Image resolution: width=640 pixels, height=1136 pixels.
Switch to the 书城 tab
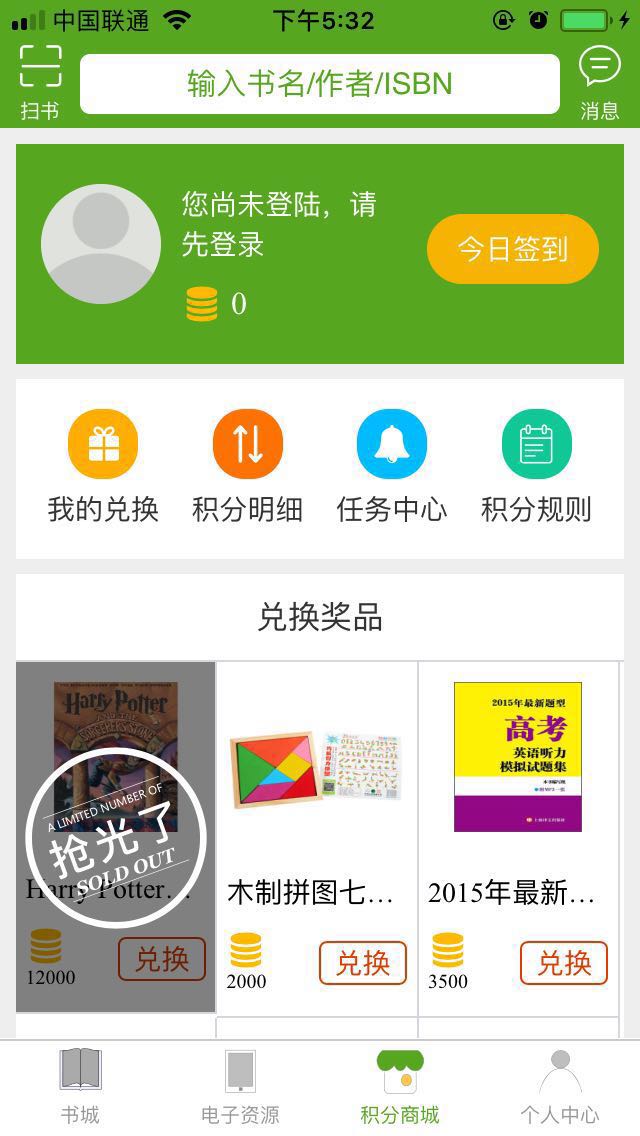click(80, 1086)
